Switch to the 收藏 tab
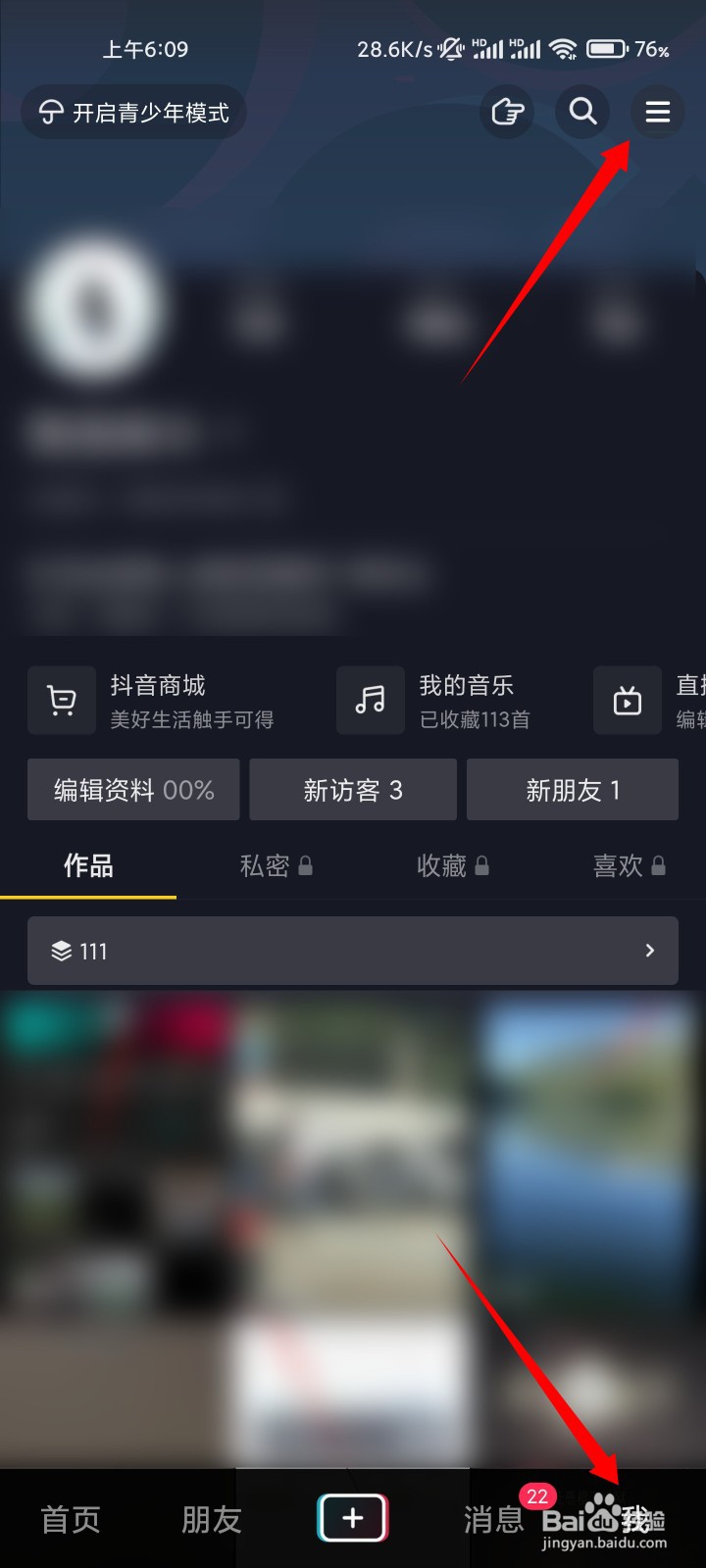The width and height of the screenshot is (706, 1568). [x=453, y=865]
